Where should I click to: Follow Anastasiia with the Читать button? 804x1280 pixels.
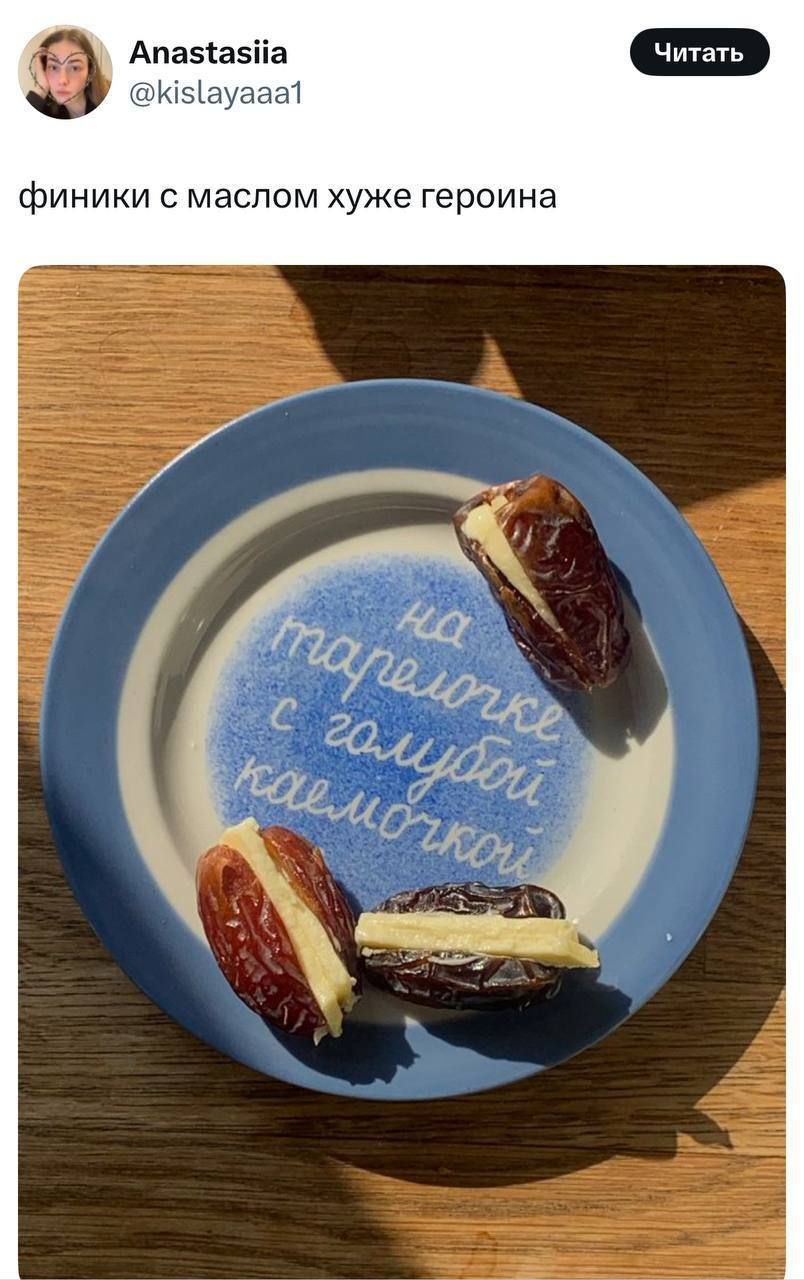tap(699, 52)
